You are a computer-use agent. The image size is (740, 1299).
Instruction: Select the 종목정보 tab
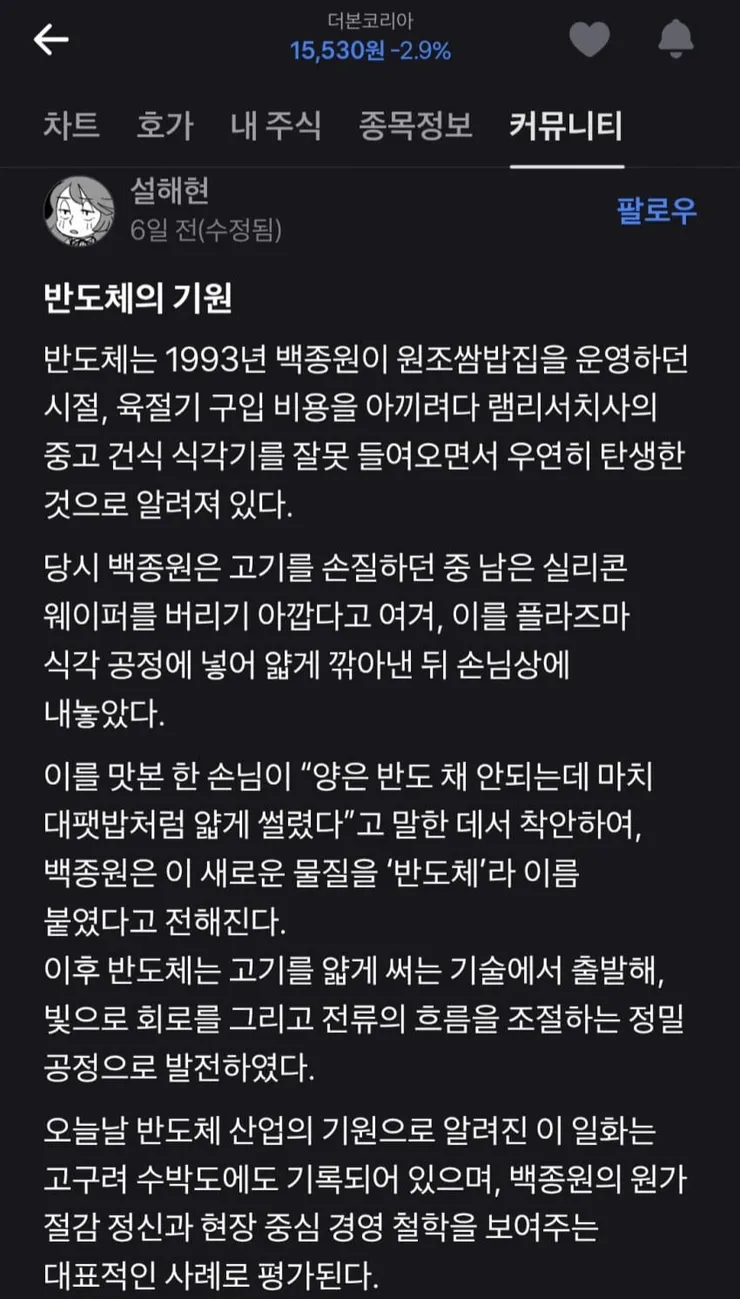click(x=415, y=126)
